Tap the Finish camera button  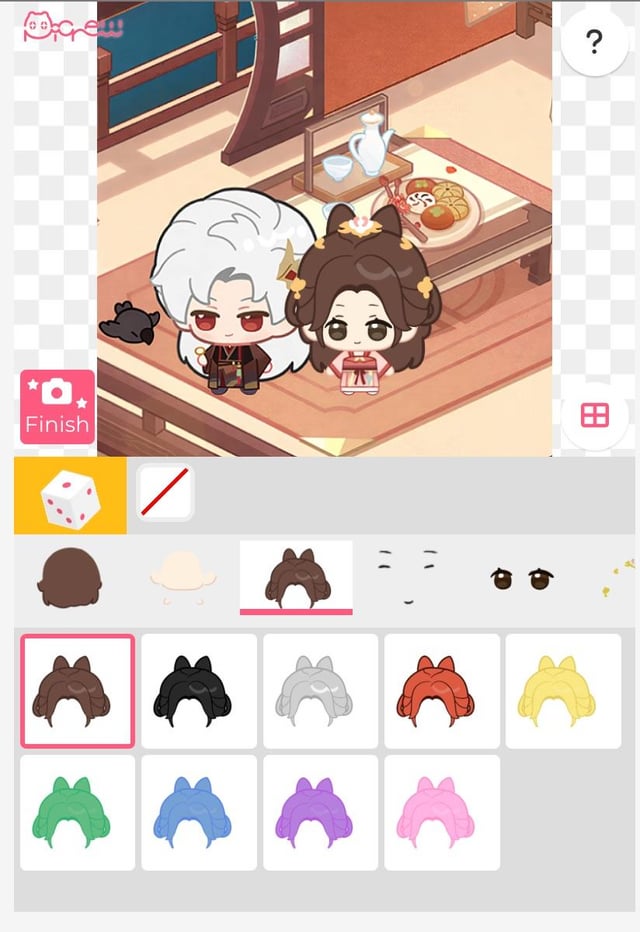pos(57,407)
